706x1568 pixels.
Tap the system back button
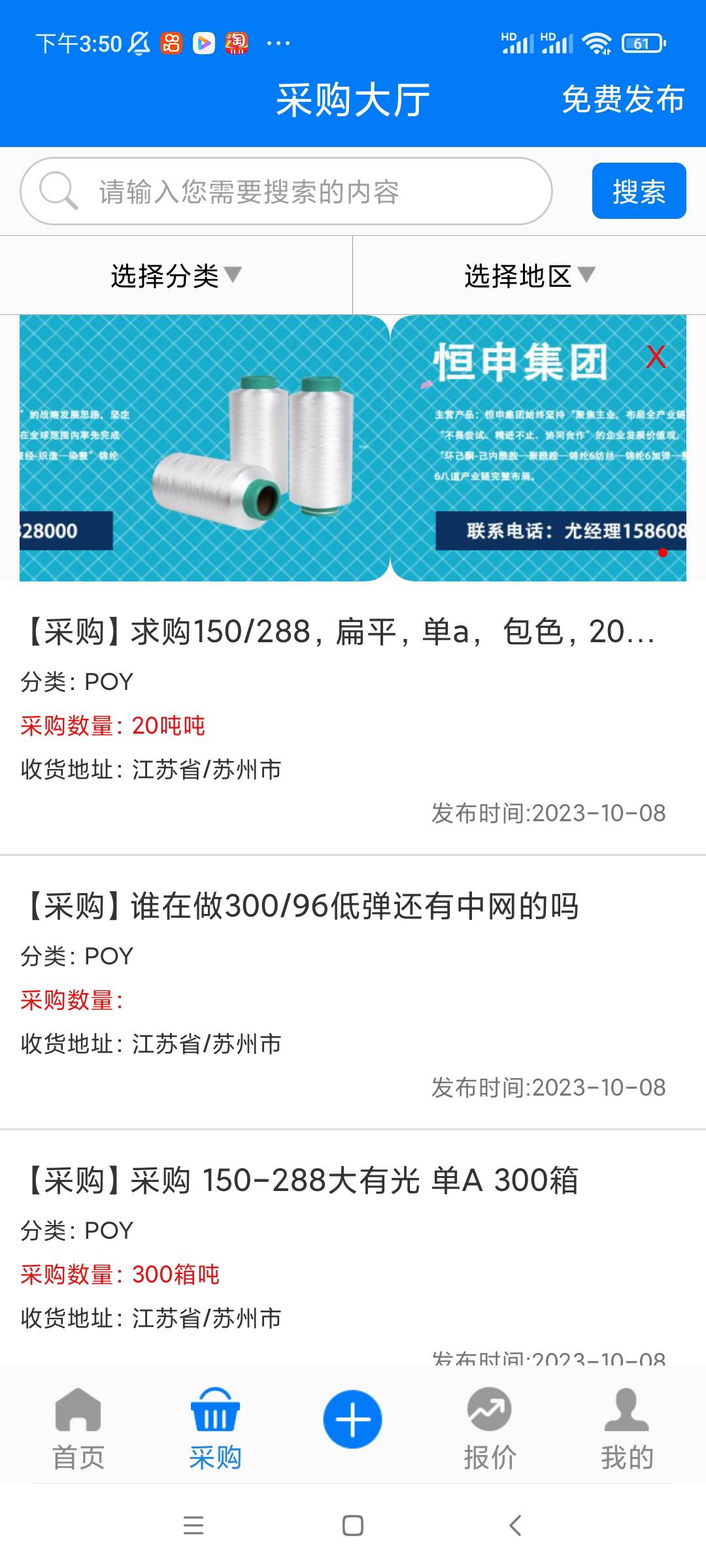pos(515,1526)
